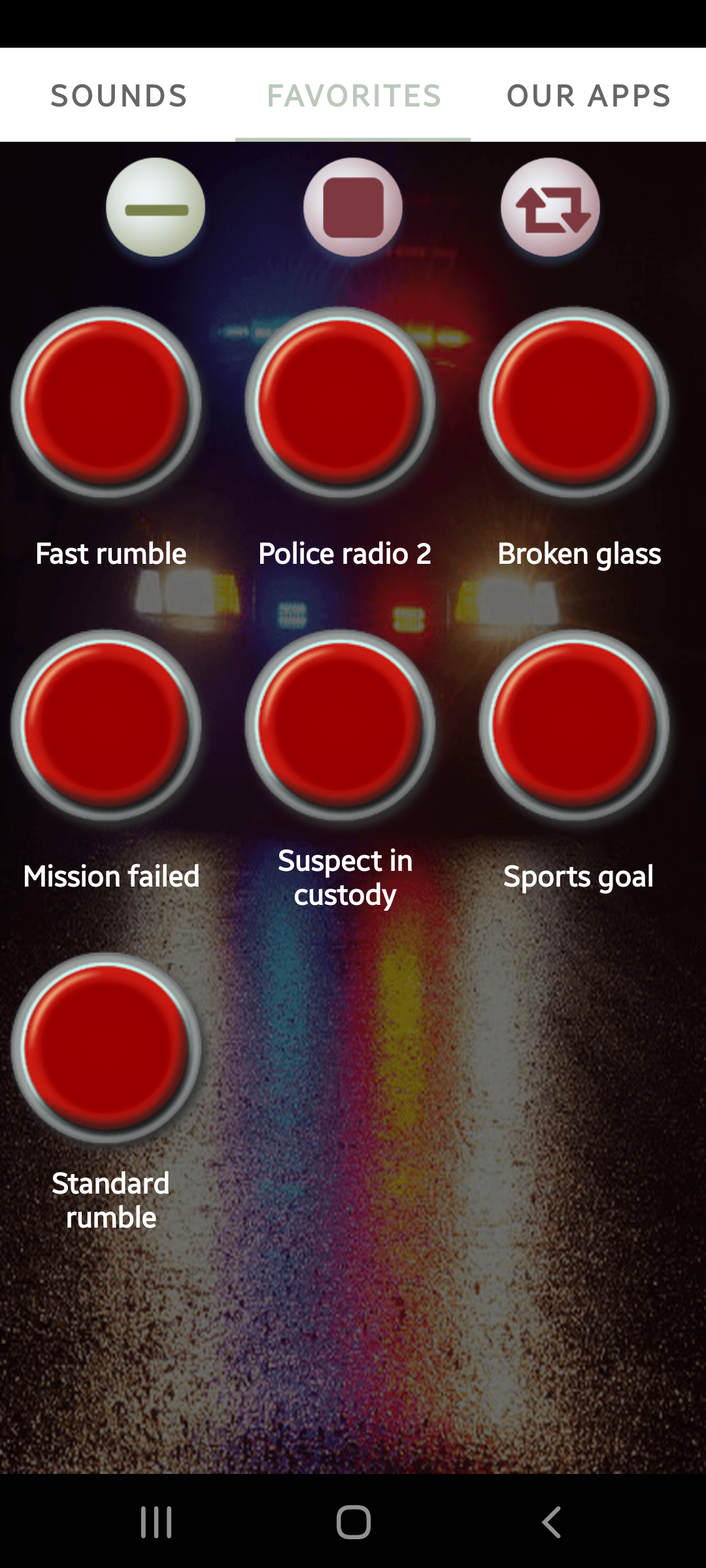The image size is (706, 1568).
Task: Play the Broken glass sound
Action: click(x=574, y=402)
